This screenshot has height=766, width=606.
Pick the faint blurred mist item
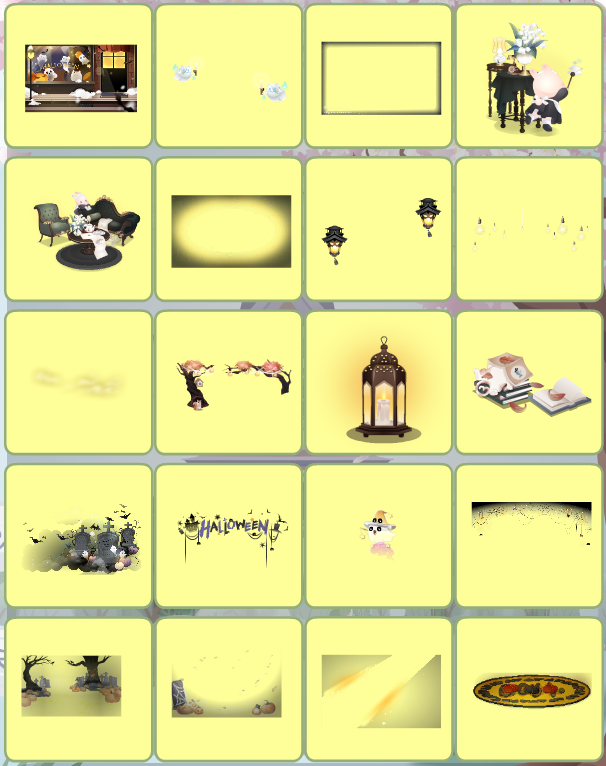pos(78,381)
